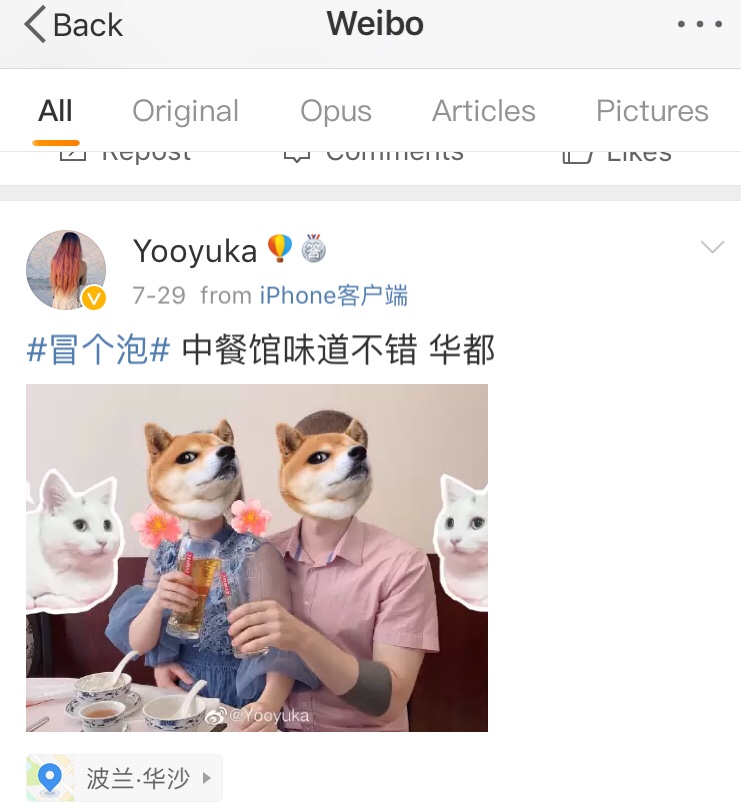
Task: Switch to the Opus tab
Action: click(x=336, y=111)
